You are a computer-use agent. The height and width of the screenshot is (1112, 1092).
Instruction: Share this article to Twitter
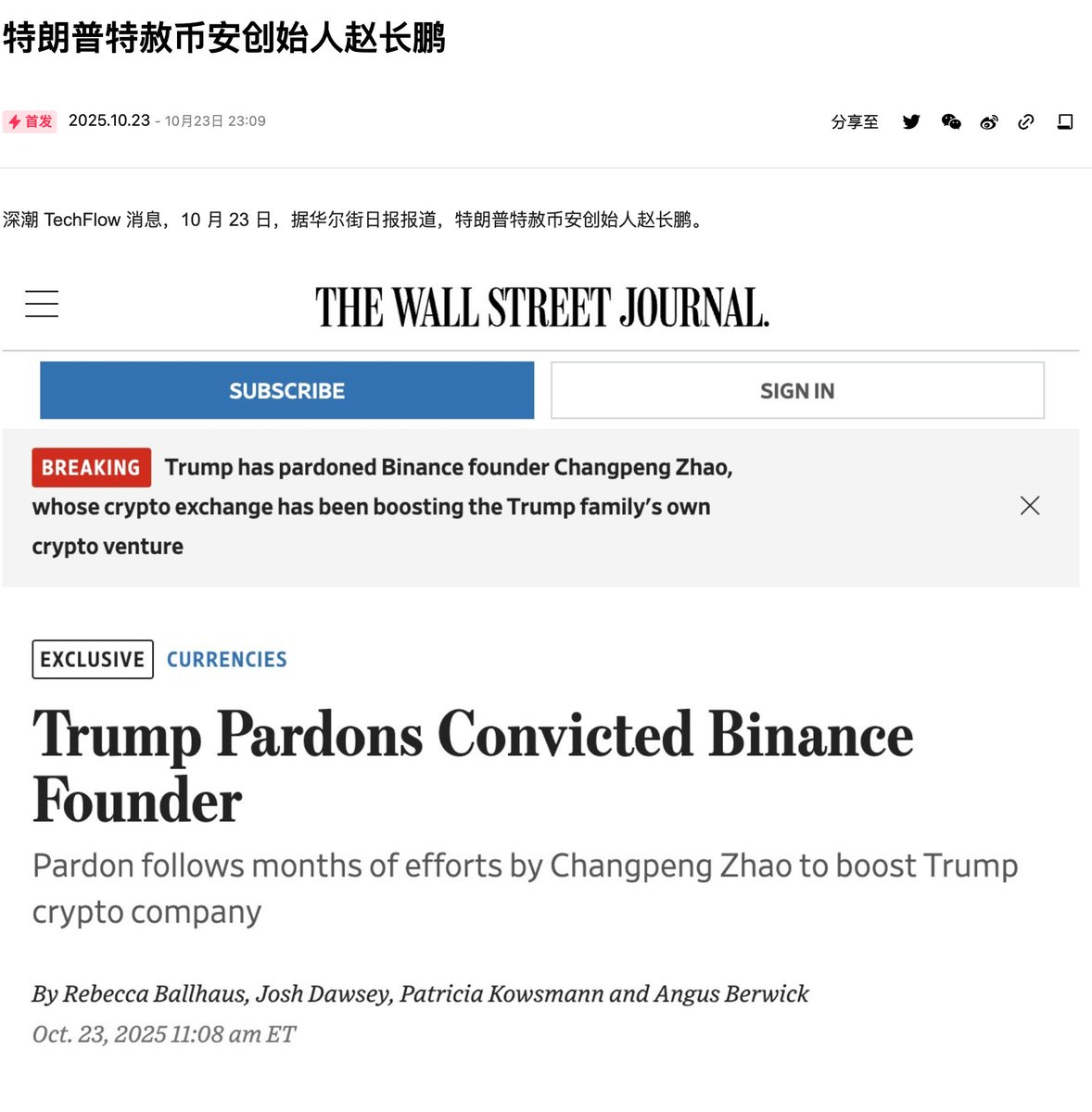click(911, 121)
